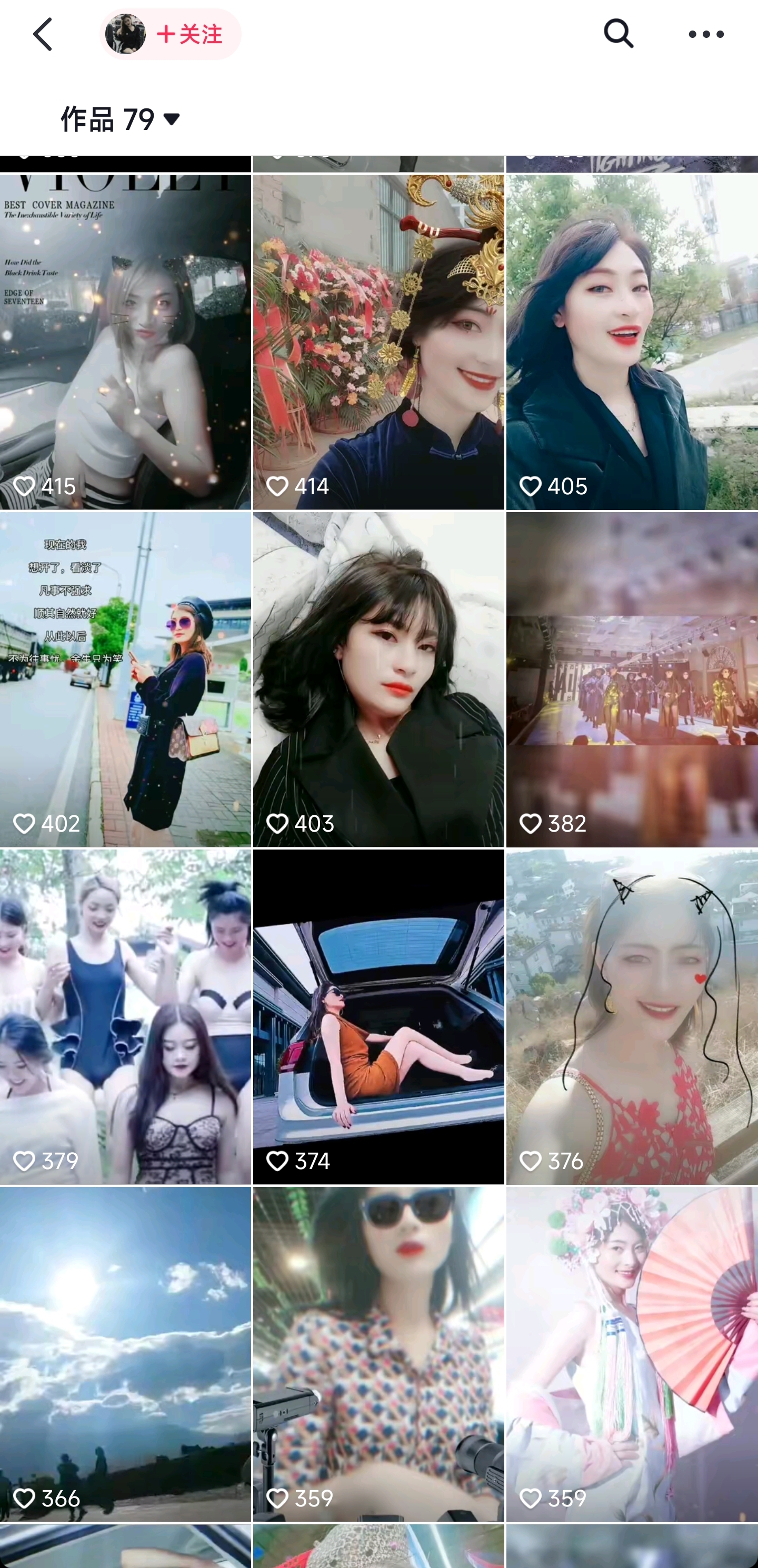
Task: Open the three-dot overflow menu
Action: coord(706,35)
